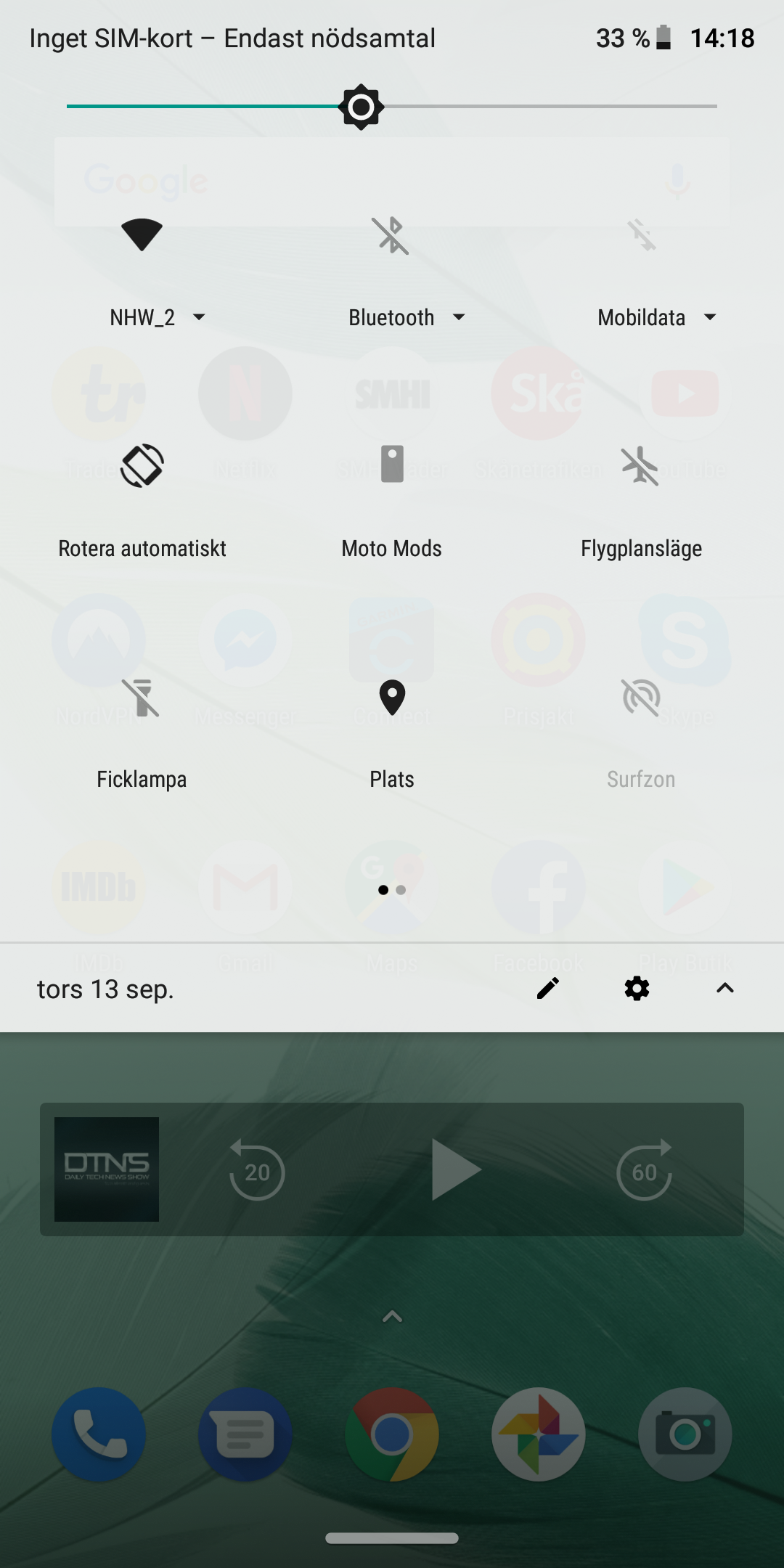The width and height of the screenshot is (784, 1568).
Task: Toggle the Mobildata tile
Action: (x=642, y=235)
